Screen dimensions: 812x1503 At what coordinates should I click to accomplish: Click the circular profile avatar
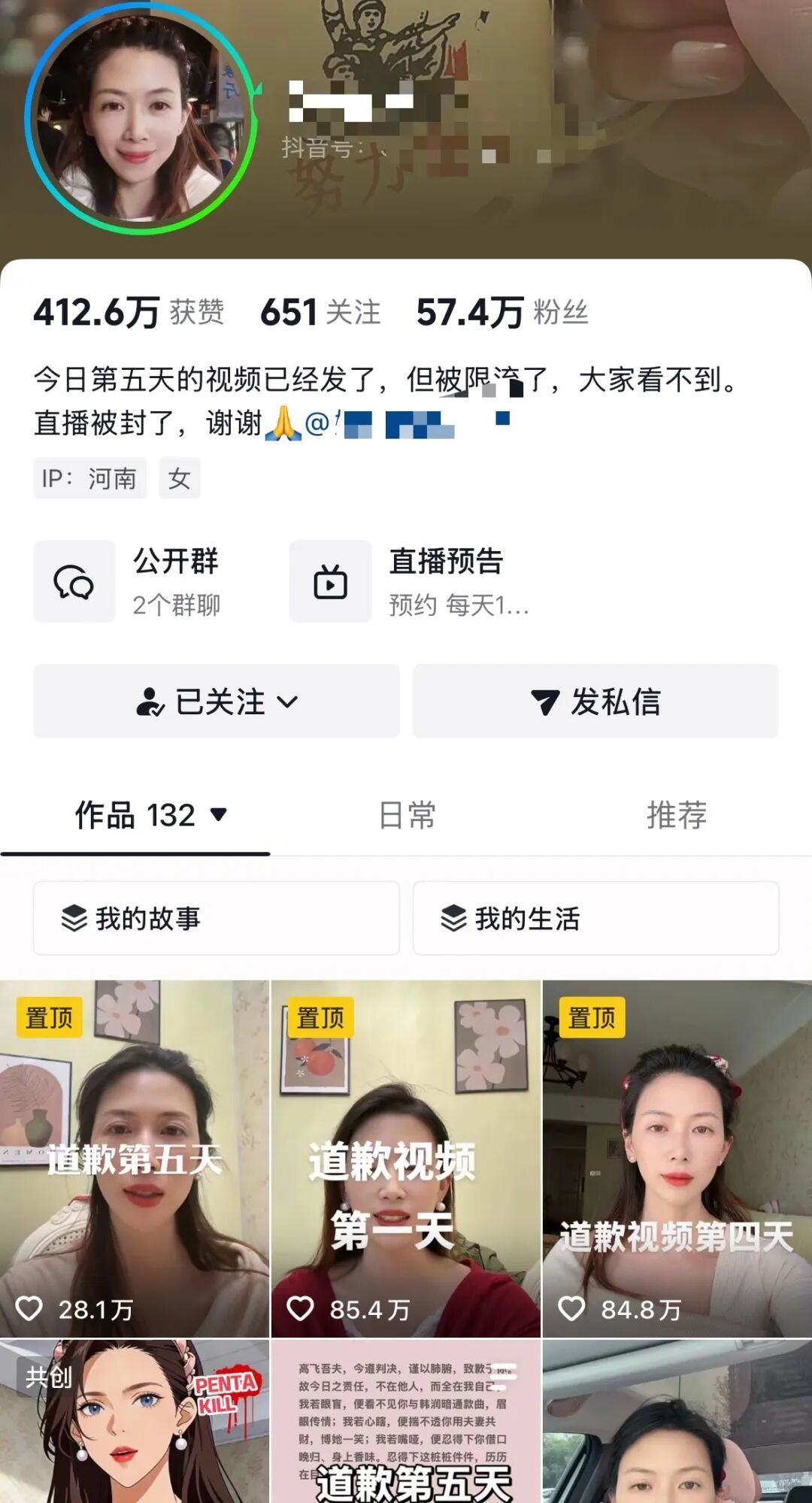(140, 120)
